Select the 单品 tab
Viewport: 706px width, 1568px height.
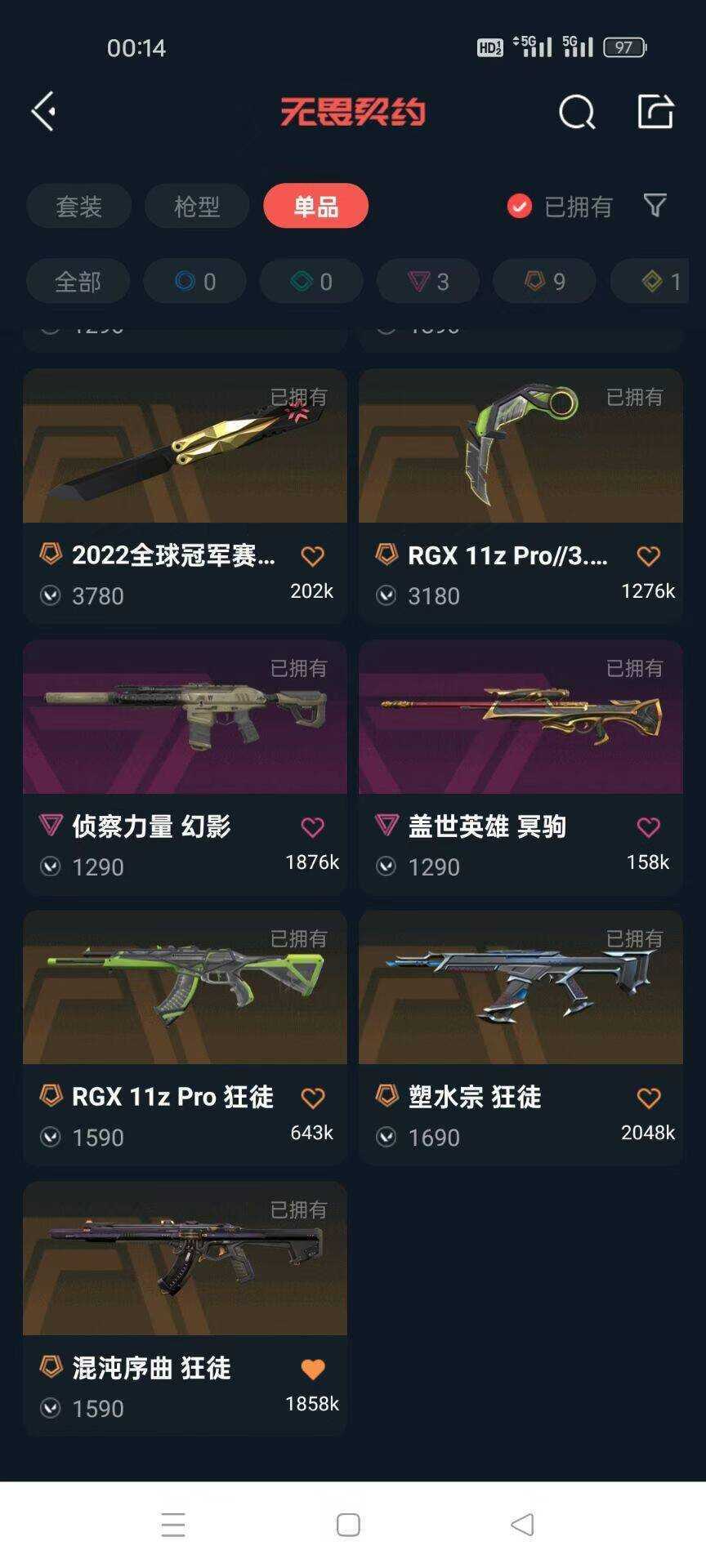tap(315, 206)
